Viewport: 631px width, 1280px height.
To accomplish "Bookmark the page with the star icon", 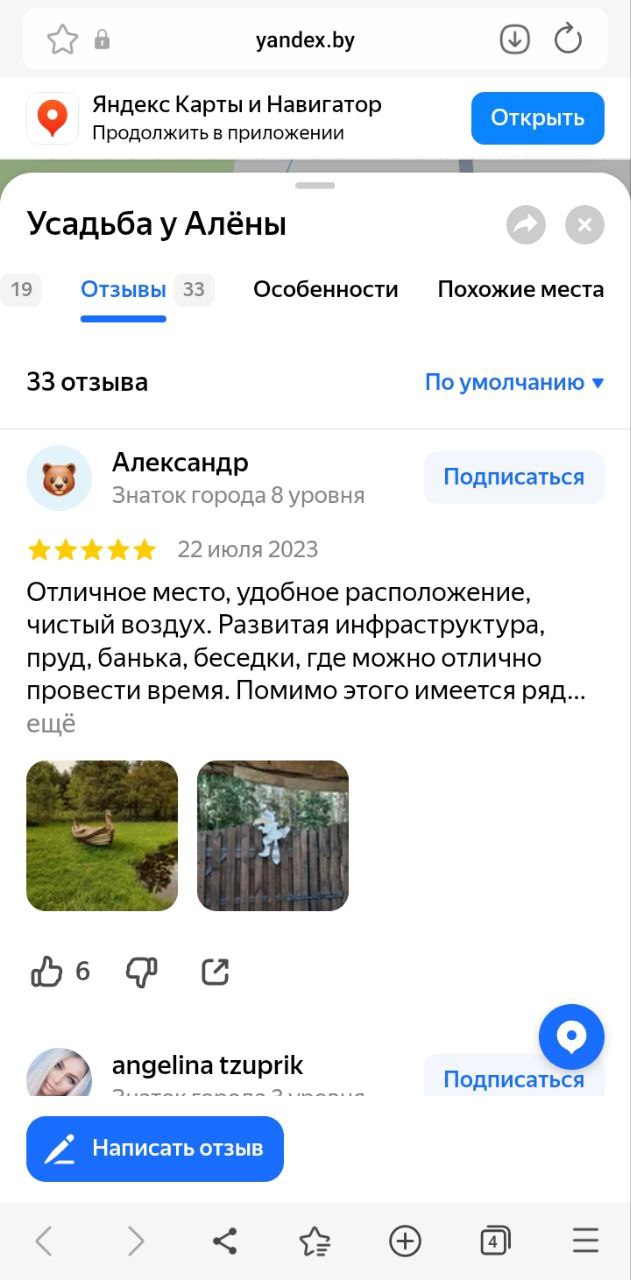I will coord(62,40).
